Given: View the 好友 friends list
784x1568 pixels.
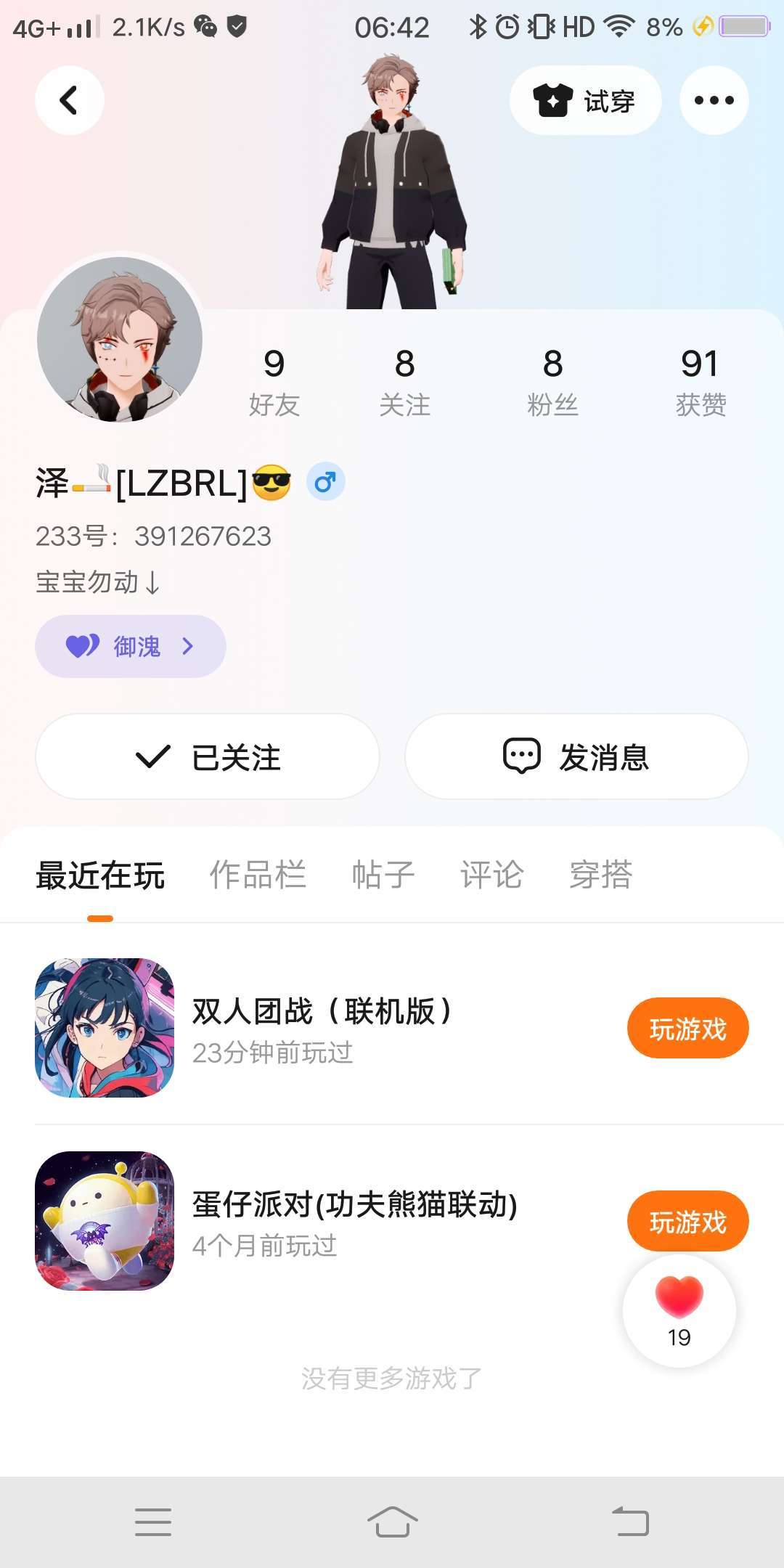Looking at the screenshot, I should 274,381.
